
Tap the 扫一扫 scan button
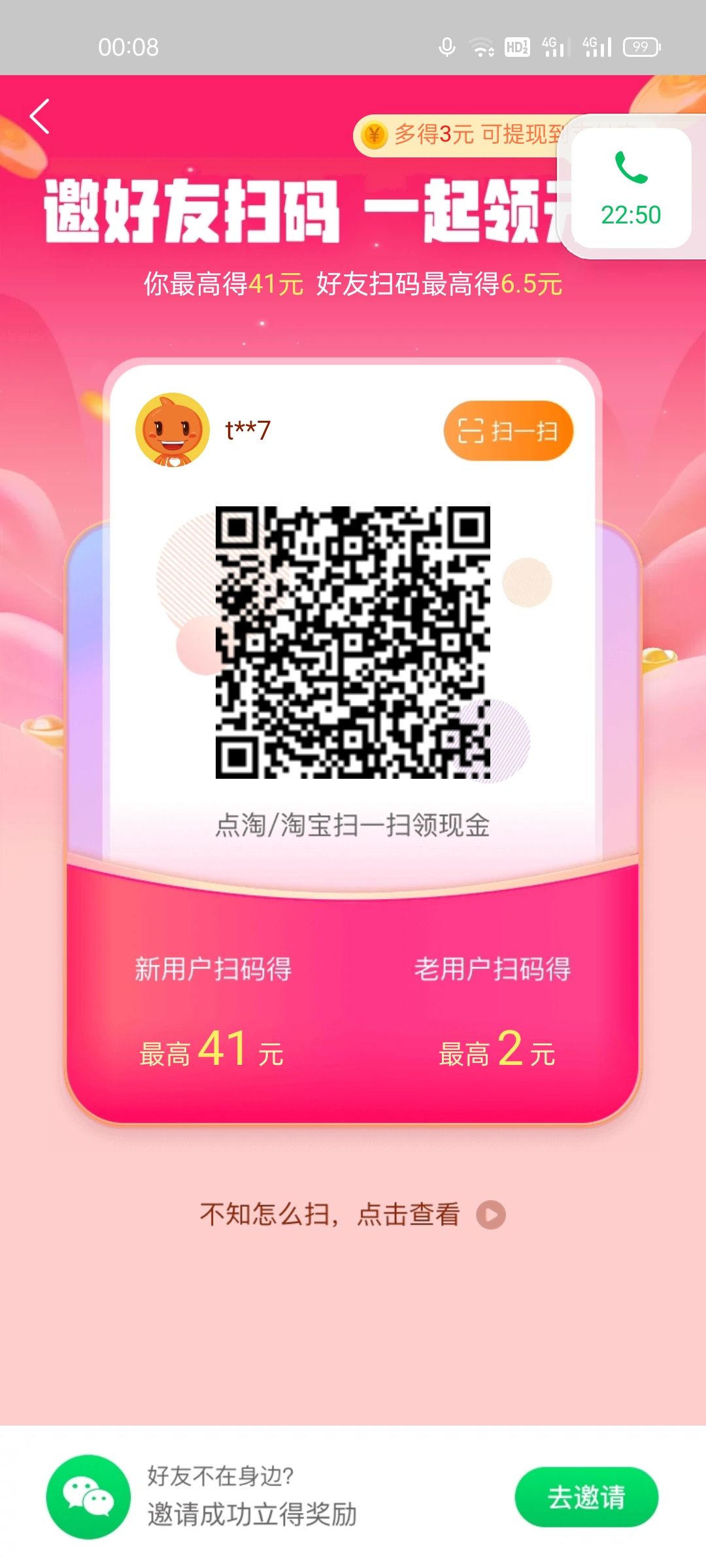pyautogui.click(x=508, y=431)
